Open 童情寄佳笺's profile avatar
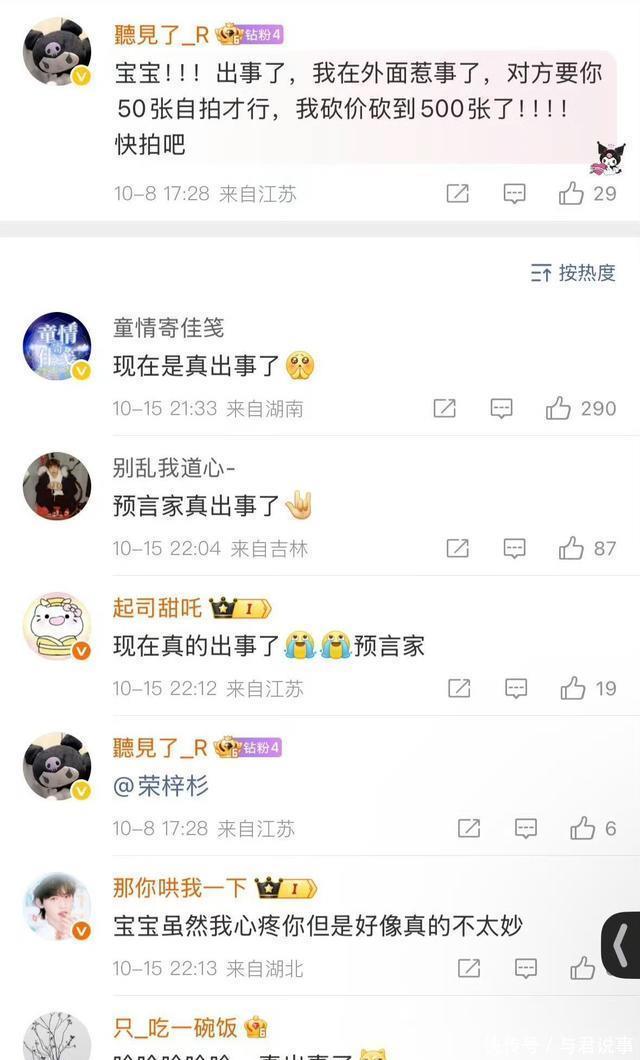Viewport: 640px width, 1060px height. 57,346
